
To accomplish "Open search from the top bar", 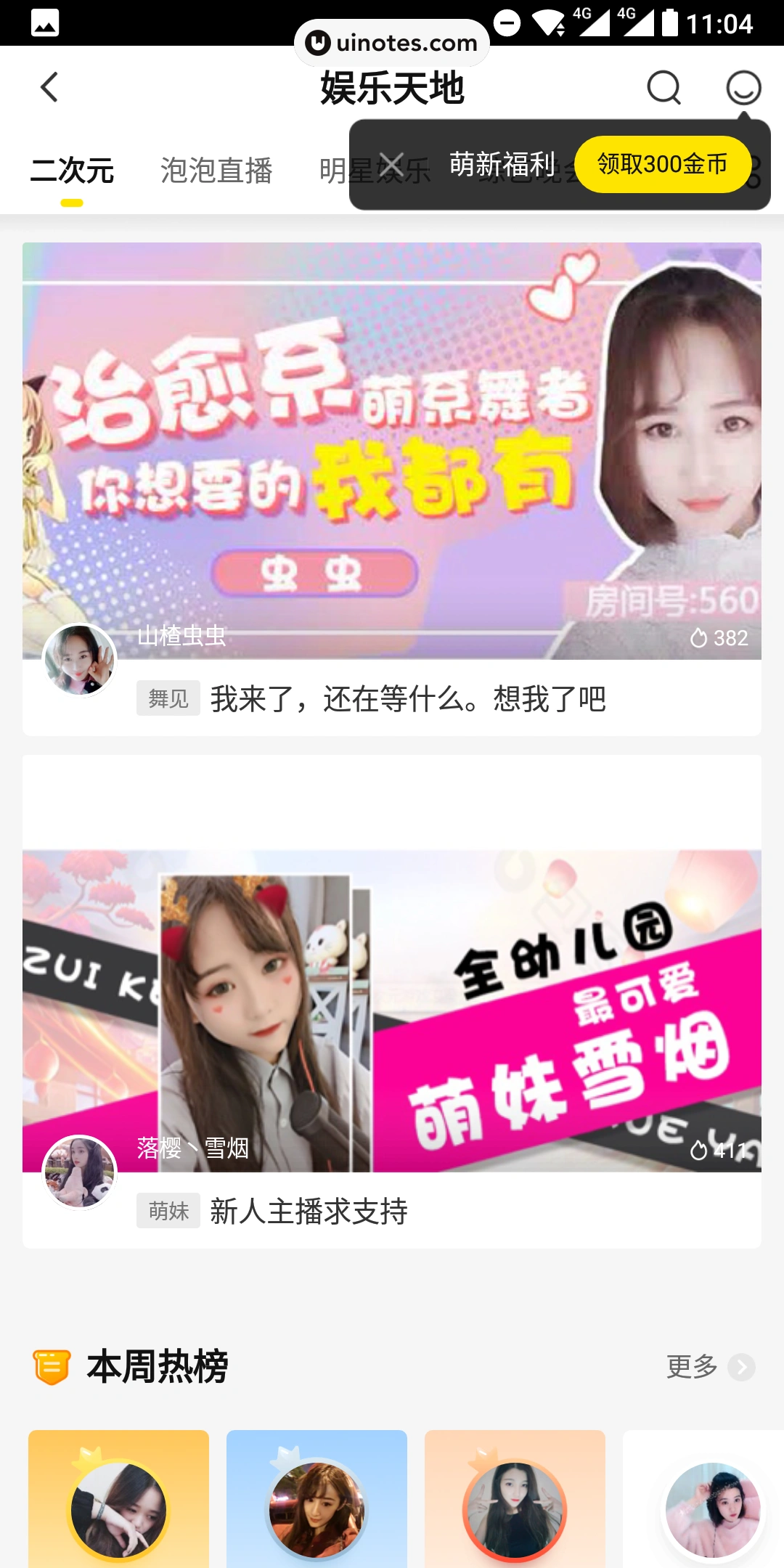I will pos(663,88).
